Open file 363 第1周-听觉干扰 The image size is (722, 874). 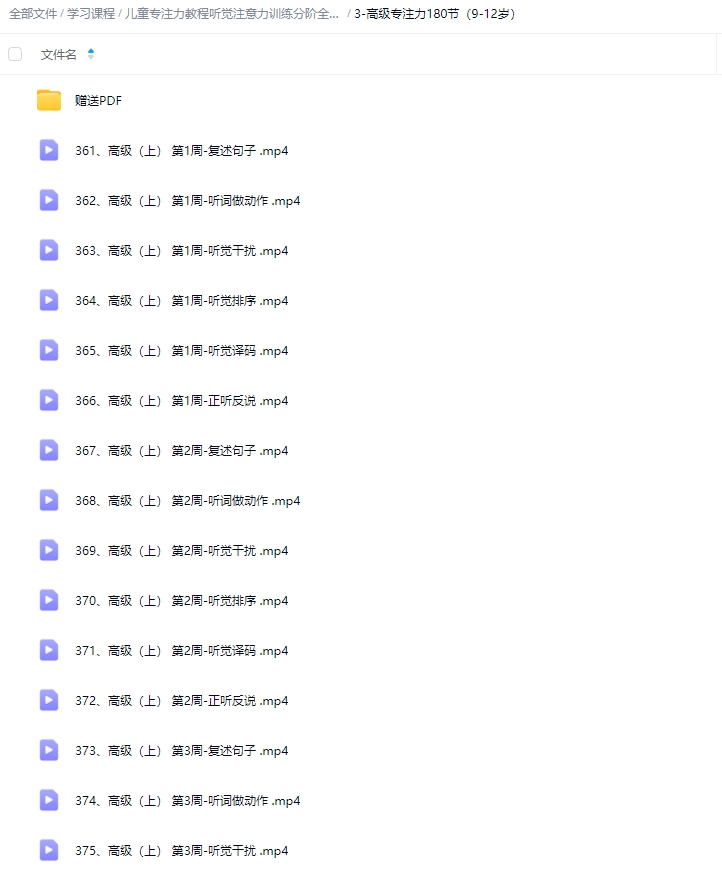[181, 250]
